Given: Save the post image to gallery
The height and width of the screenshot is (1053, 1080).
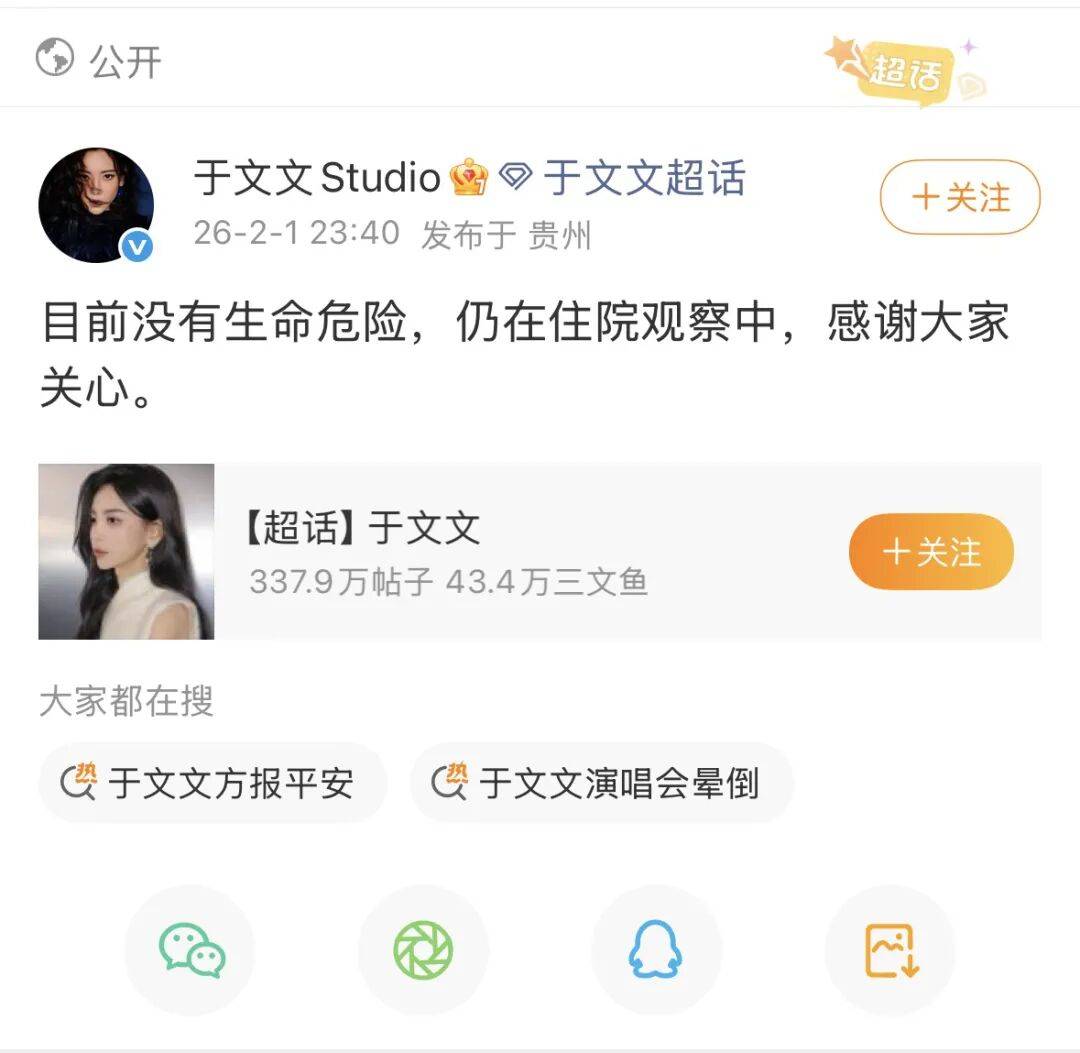Looking at the screenshot, I should (x=889, y=949).
